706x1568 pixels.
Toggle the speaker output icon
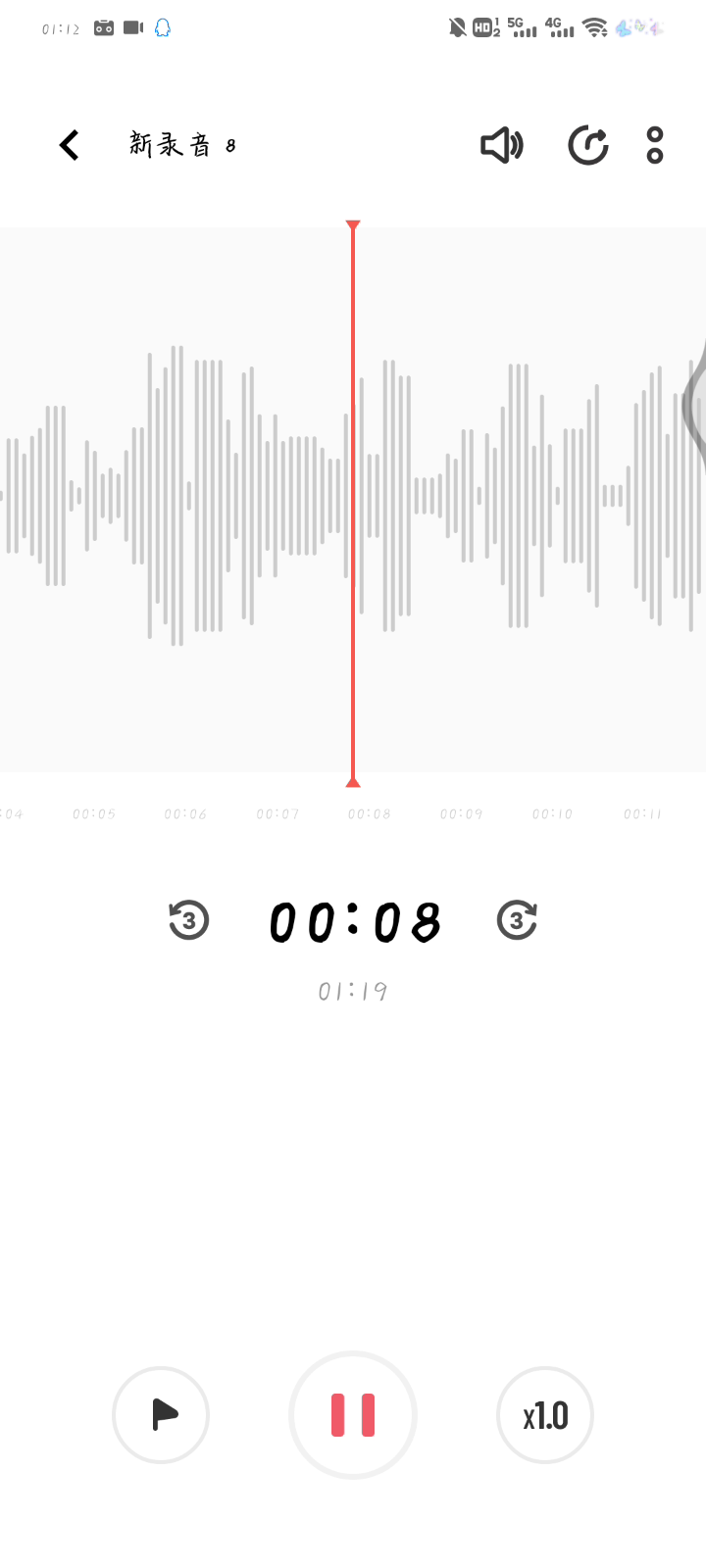[501, 145]
